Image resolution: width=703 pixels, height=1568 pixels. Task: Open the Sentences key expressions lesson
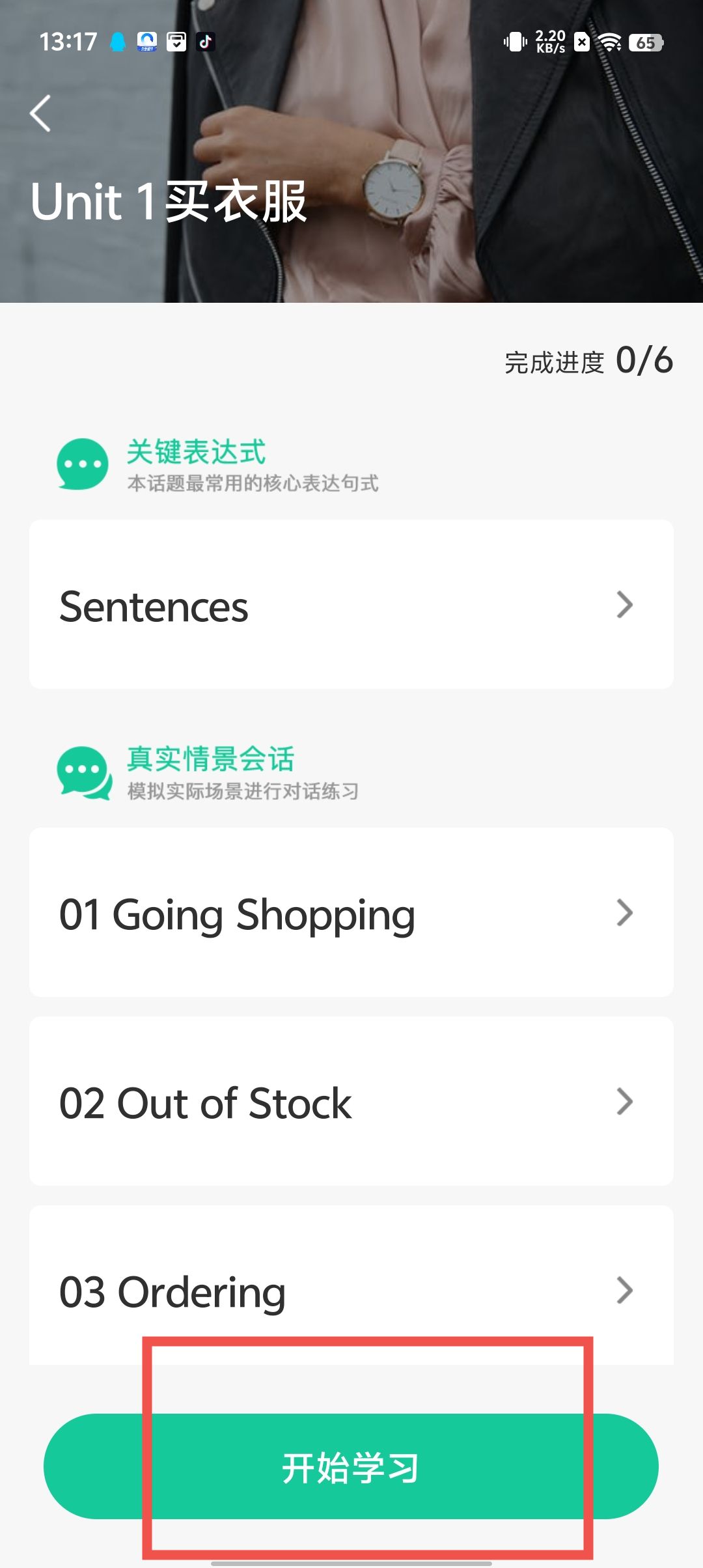(x=351, y=604)
